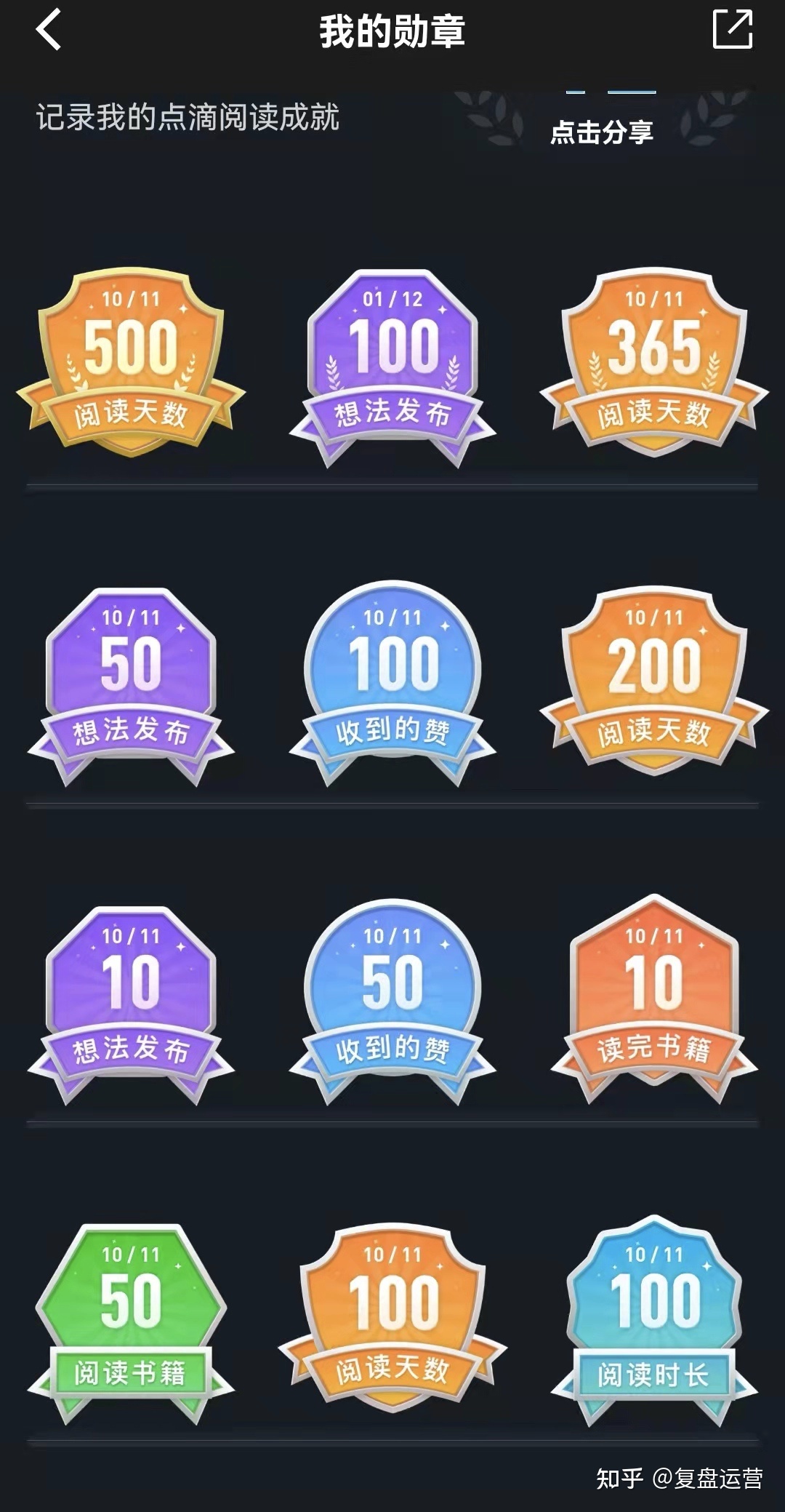View the 10 读完书籍 medal
Screen dimensions: 785x1512
pos(654,998)
